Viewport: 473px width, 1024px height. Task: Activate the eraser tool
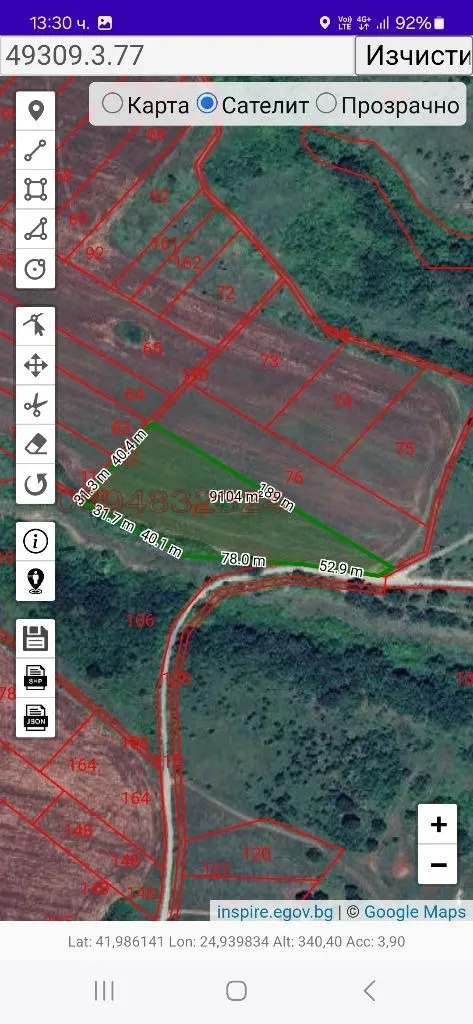point(35,445)
